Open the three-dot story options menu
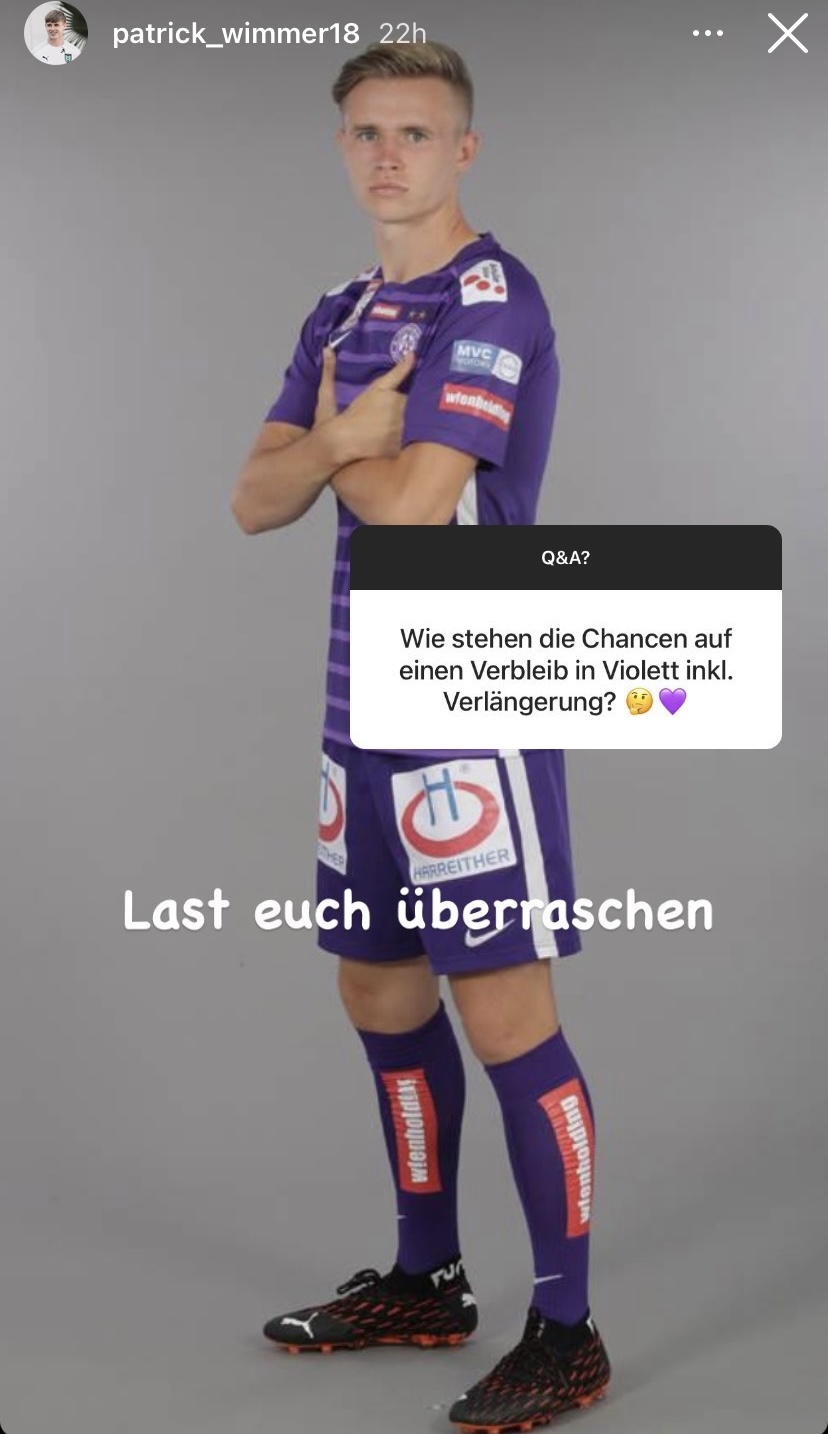Viewport: 828px width, 1434px height. (x=707, y=34)
